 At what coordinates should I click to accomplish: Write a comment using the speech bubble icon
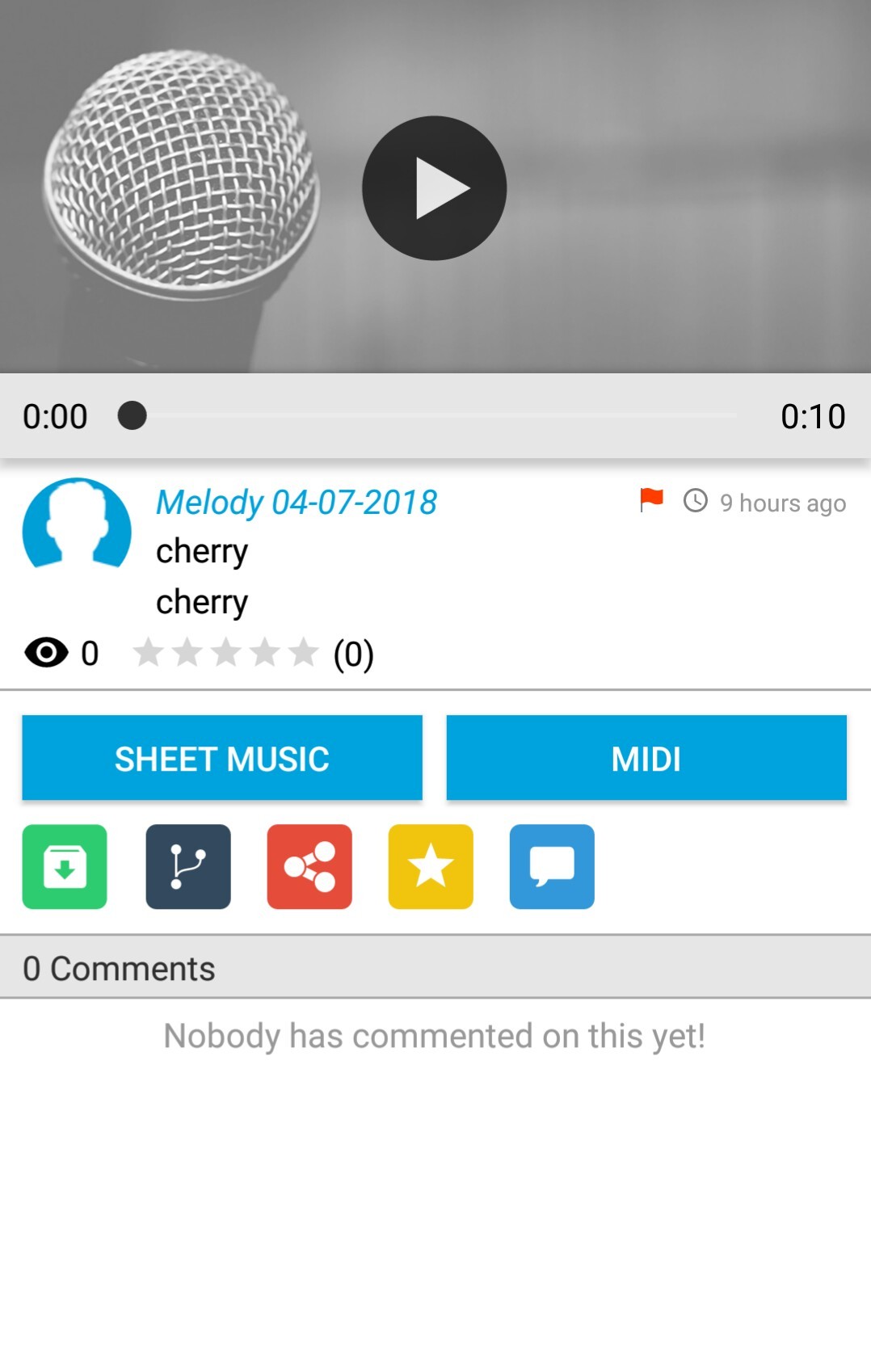[552, 866]
